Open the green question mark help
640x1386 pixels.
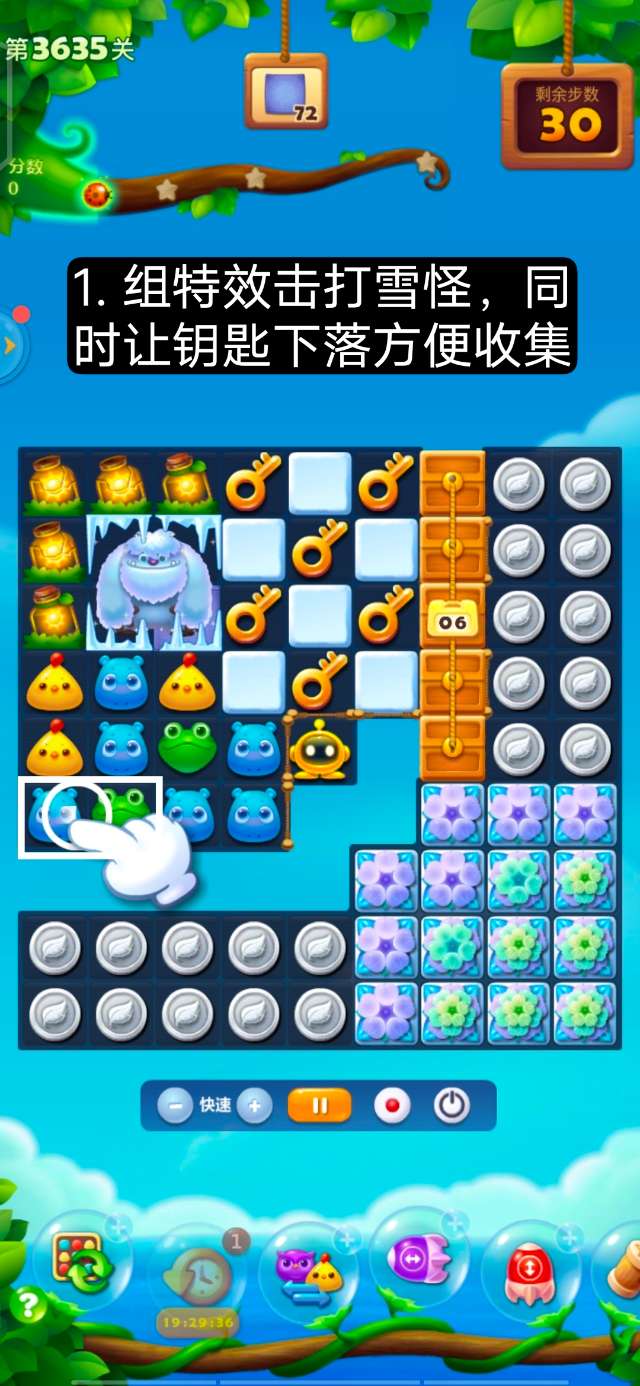pyautogui.click(x=27, y=1306)
